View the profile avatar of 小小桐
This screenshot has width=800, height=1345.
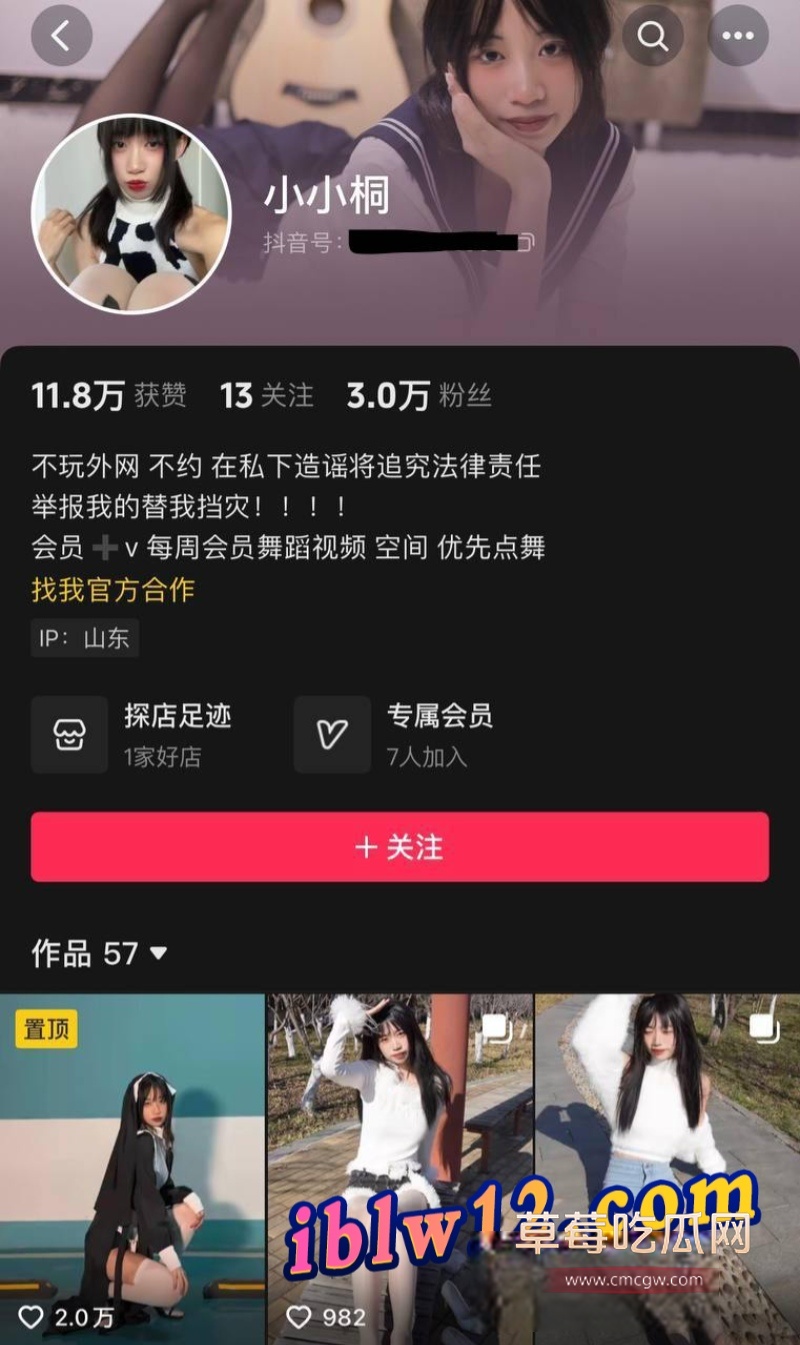[132, 213]
